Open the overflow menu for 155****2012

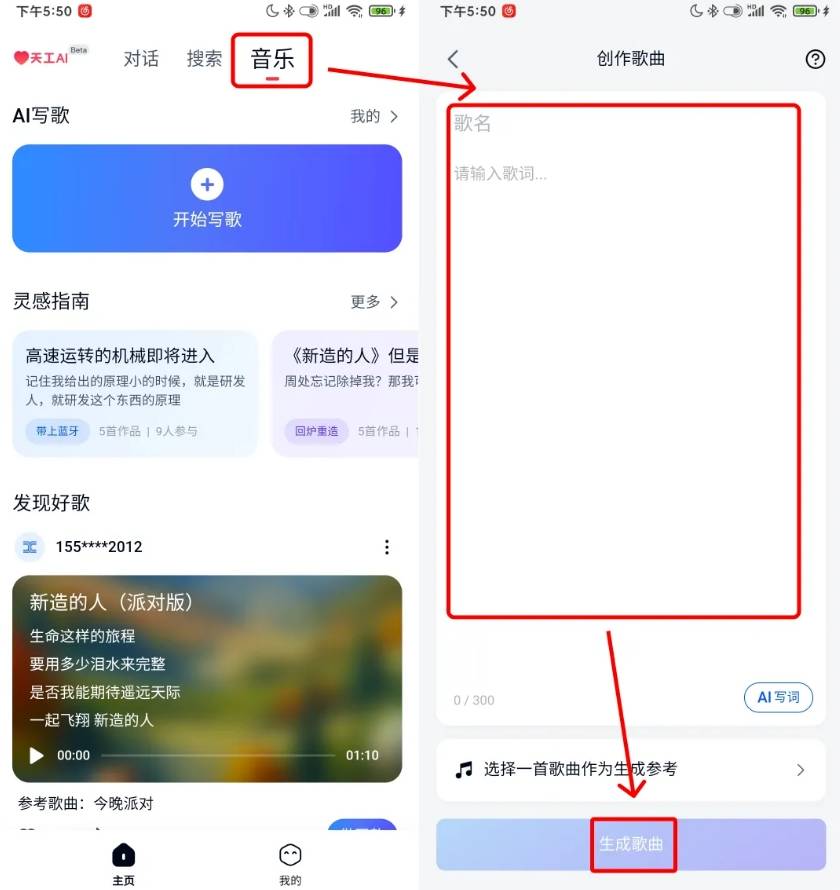point(387,547)
